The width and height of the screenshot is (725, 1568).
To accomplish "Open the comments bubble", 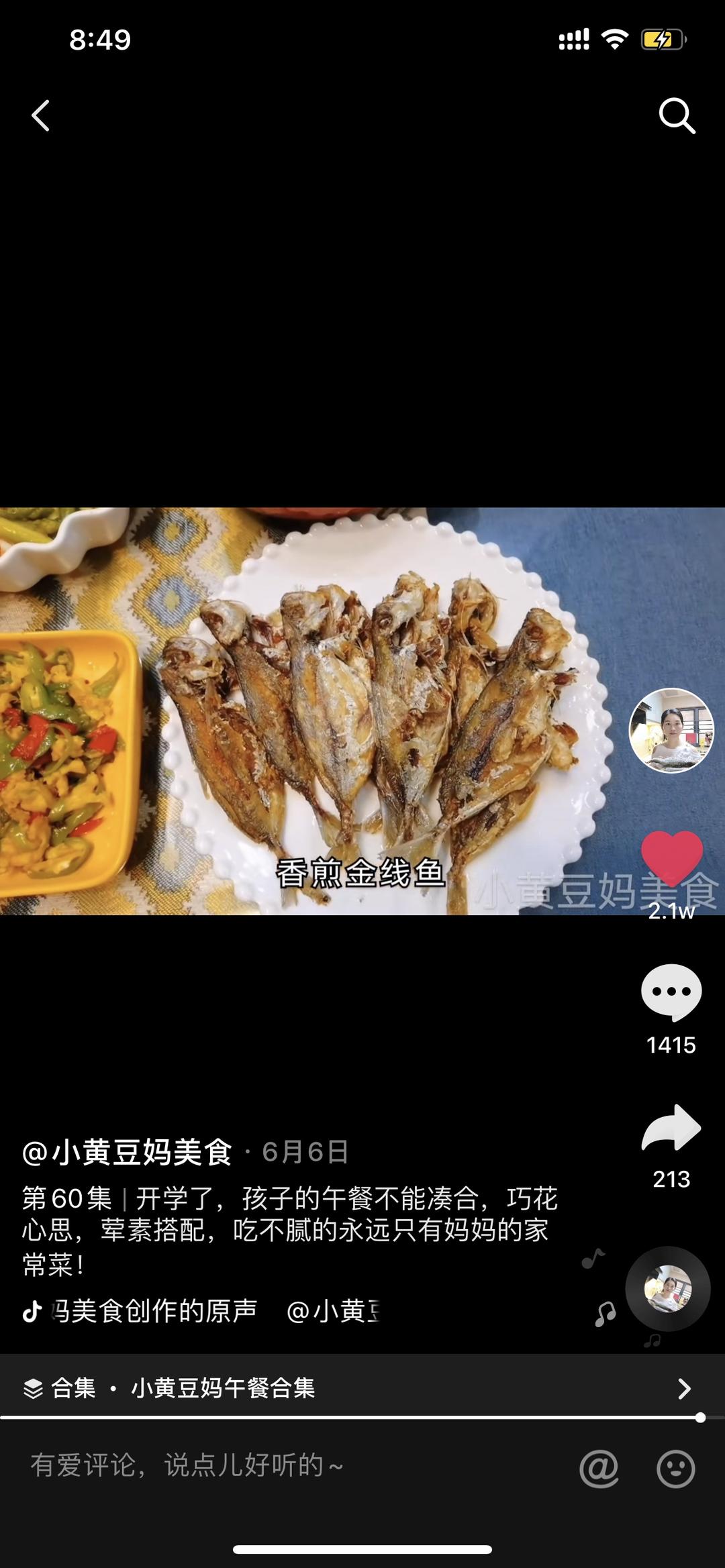I will [x=671, y=993].
